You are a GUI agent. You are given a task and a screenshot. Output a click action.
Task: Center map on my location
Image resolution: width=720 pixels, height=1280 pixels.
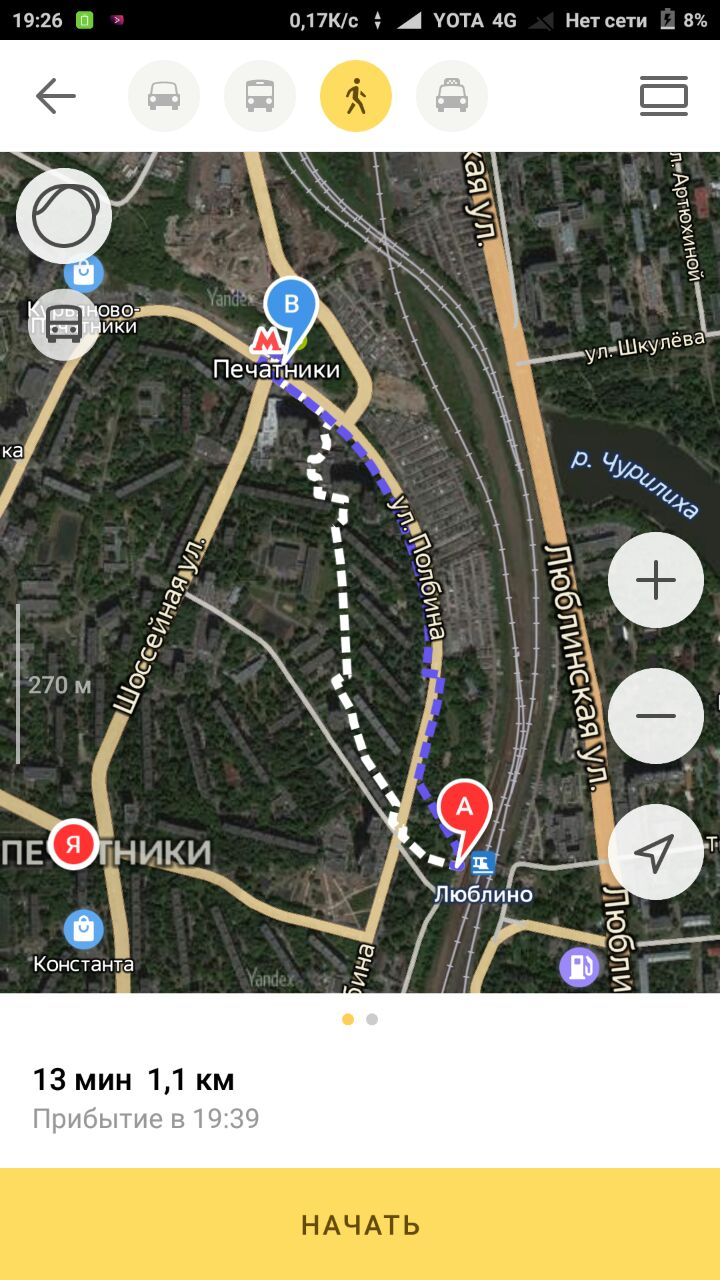coord(656,852)
